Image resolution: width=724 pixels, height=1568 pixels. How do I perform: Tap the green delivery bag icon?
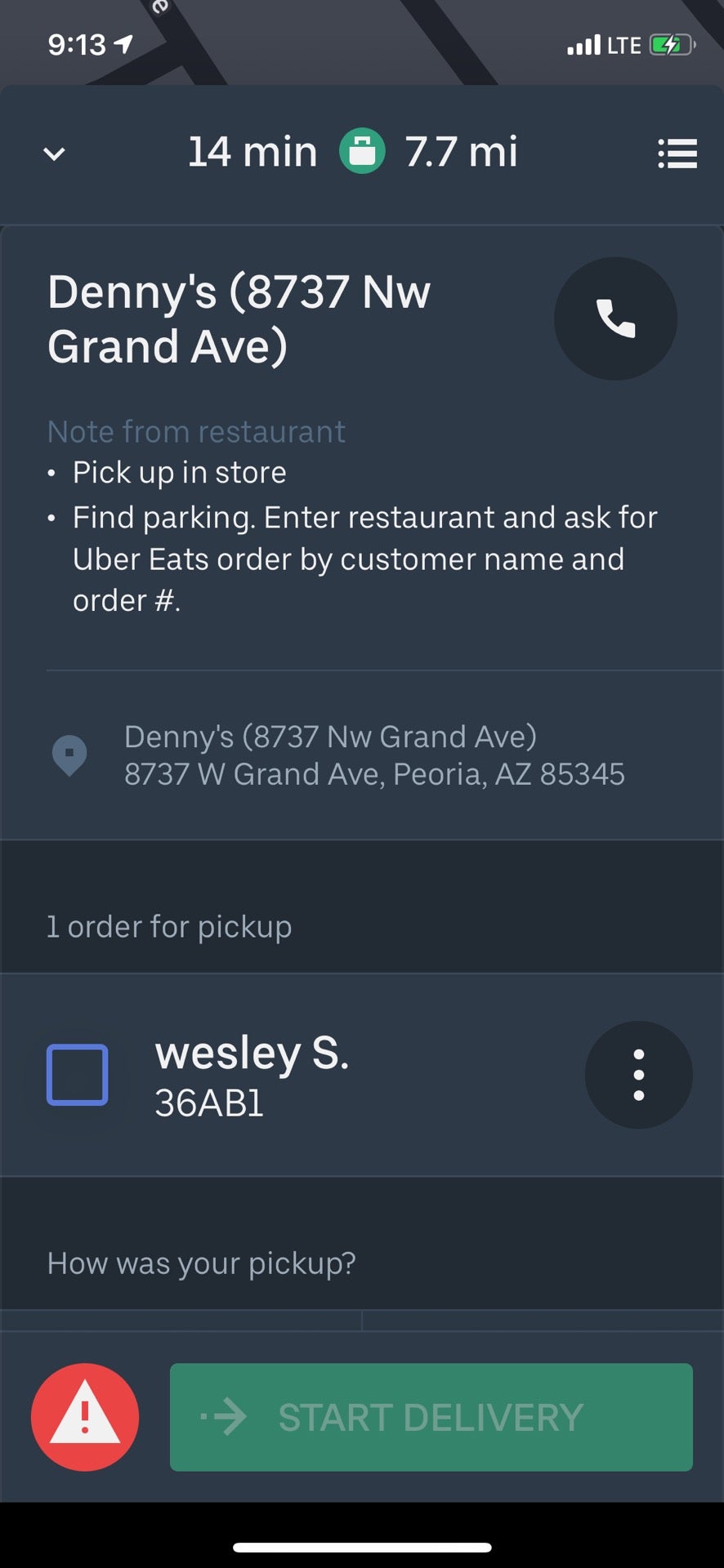tap(361, 152)
